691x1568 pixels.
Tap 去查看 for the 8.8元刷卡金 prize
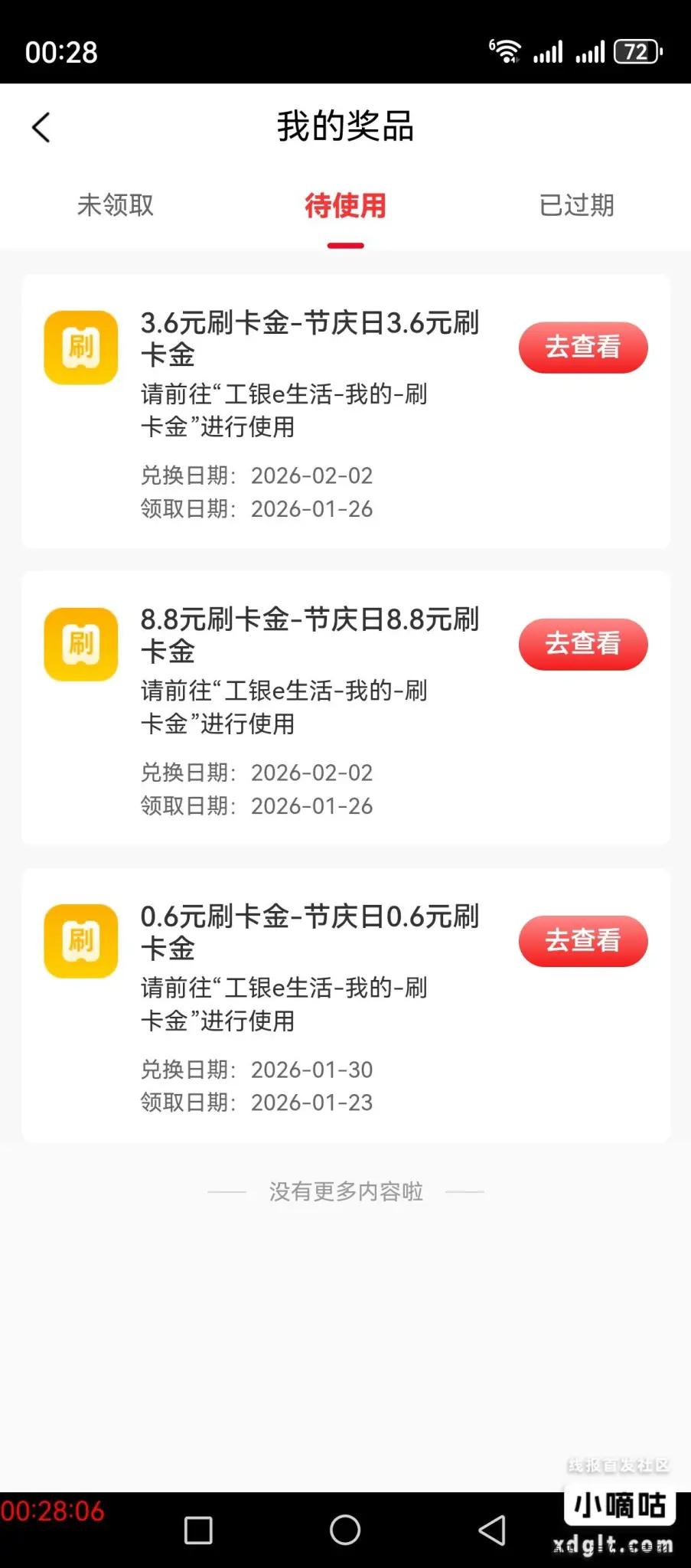pyautogui.click(x=583, y=644)
